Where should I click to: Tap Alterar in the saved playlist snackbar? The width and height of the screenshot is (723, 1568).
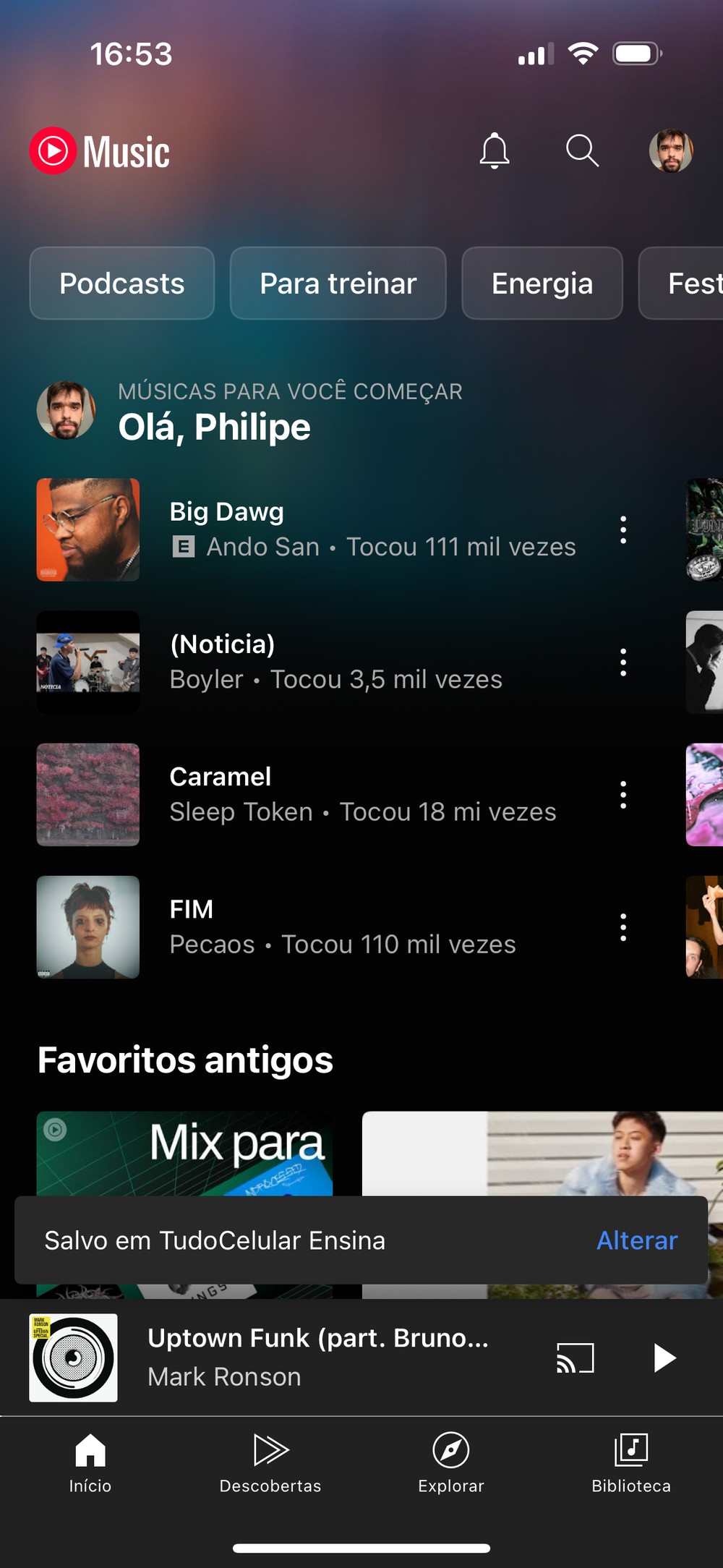[x=637, y=1240]
